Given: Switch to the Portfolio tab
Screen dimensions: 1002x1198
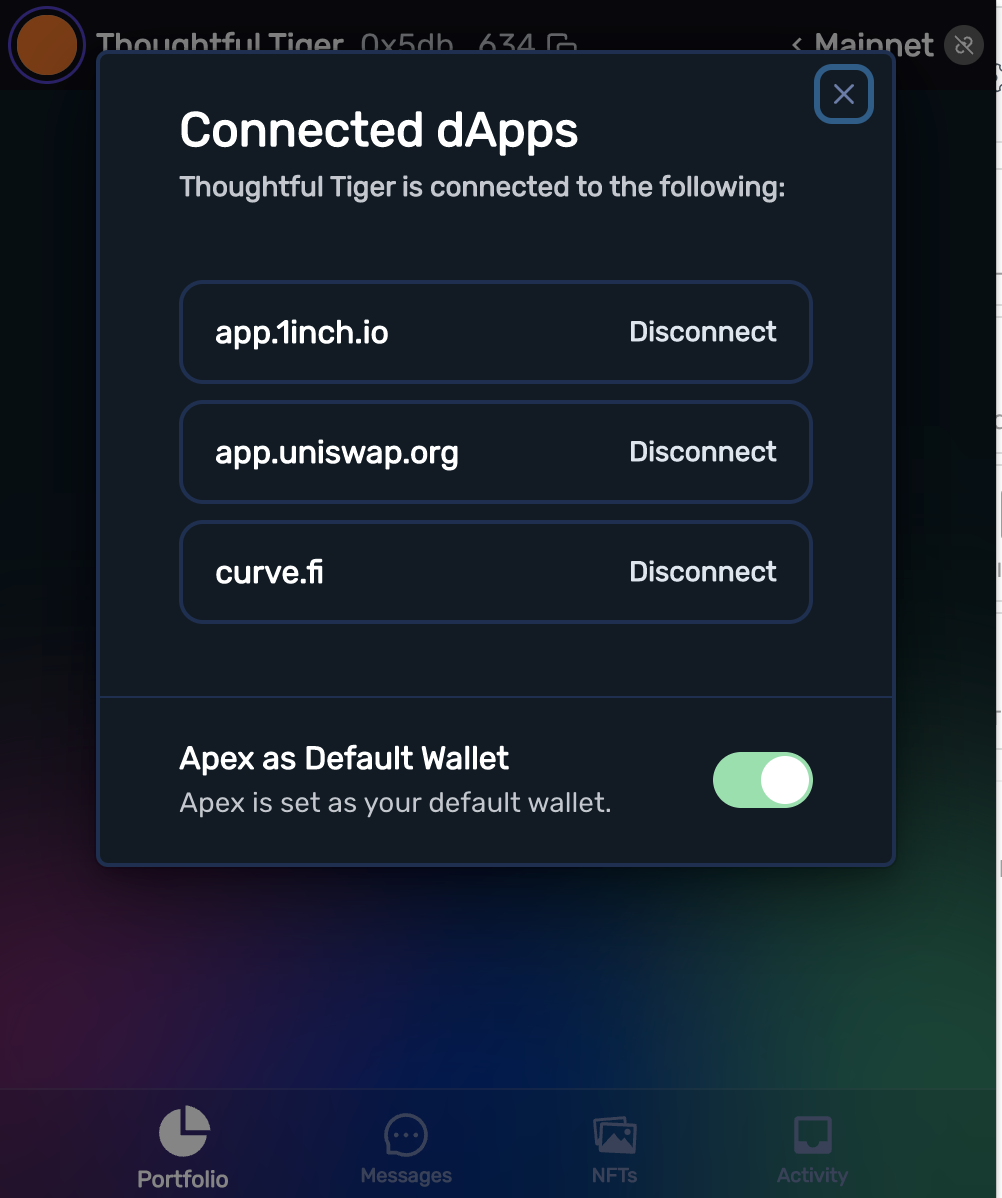Looking at the screenshot, I should [183, 1148].
